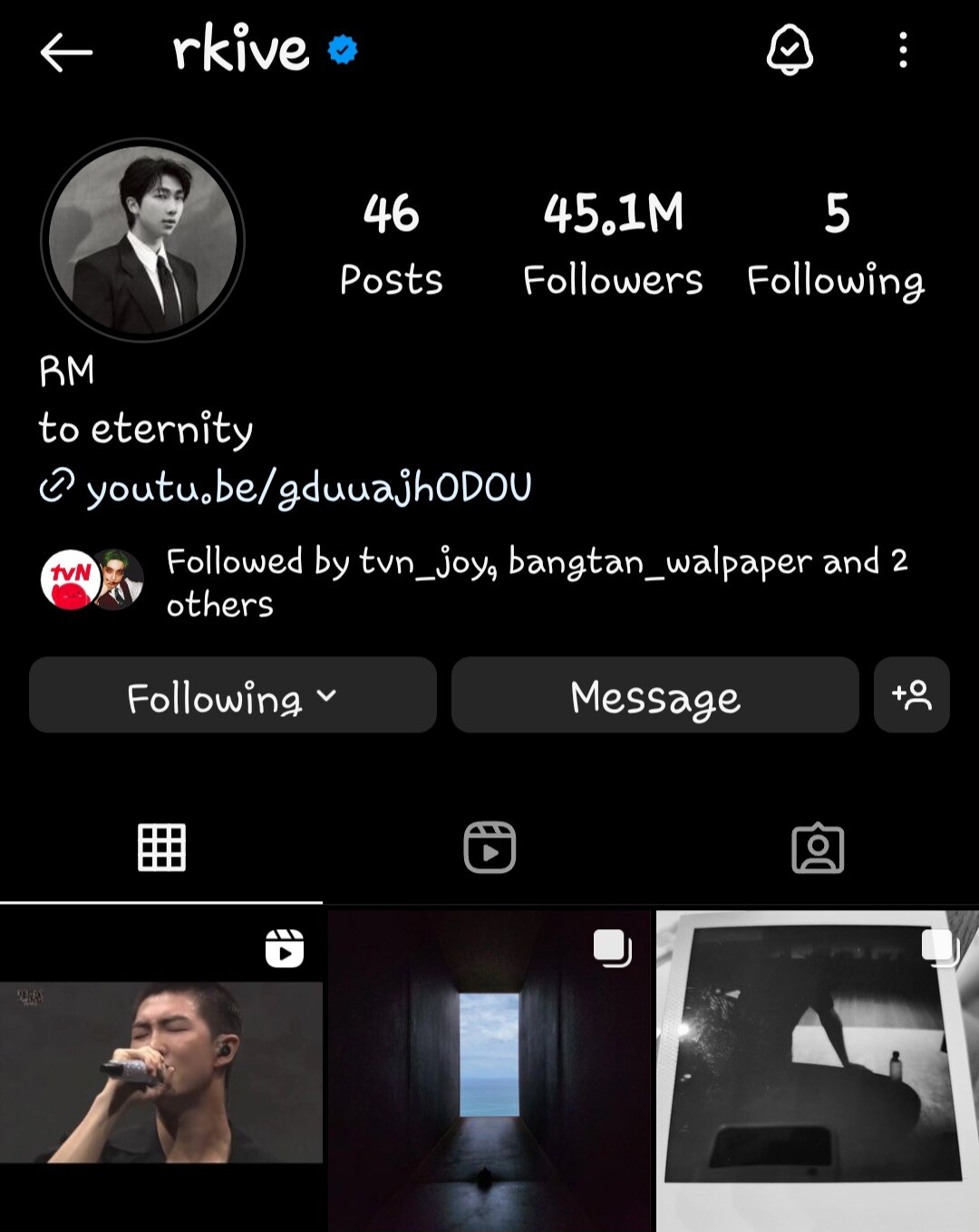Screen dimensions: 979x1232
Task: Switch to the tagged photos tab
Action: pyautogui.click(x=818, y=849)
